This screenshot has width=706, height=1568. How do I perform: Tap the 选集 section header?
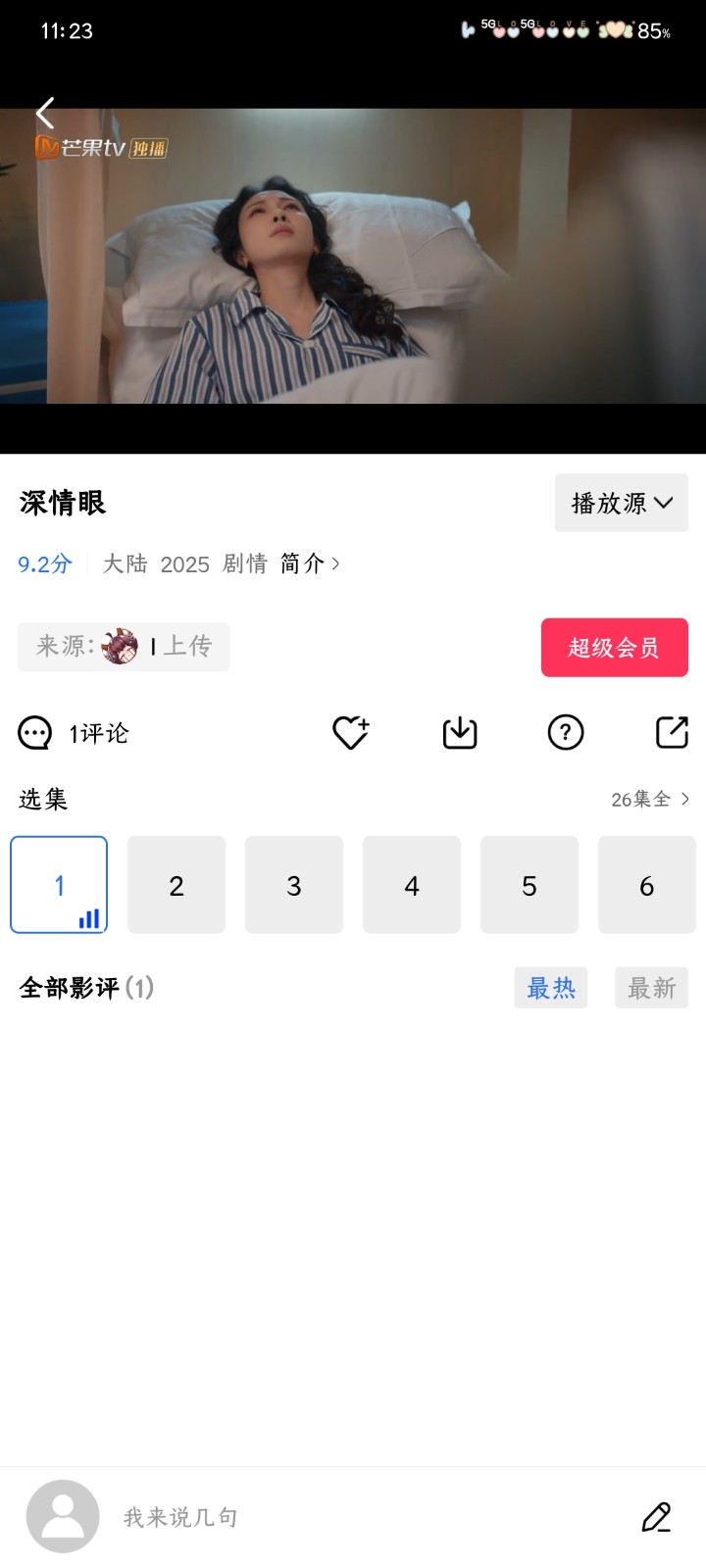pyautogui.click(x=41, y=799)
